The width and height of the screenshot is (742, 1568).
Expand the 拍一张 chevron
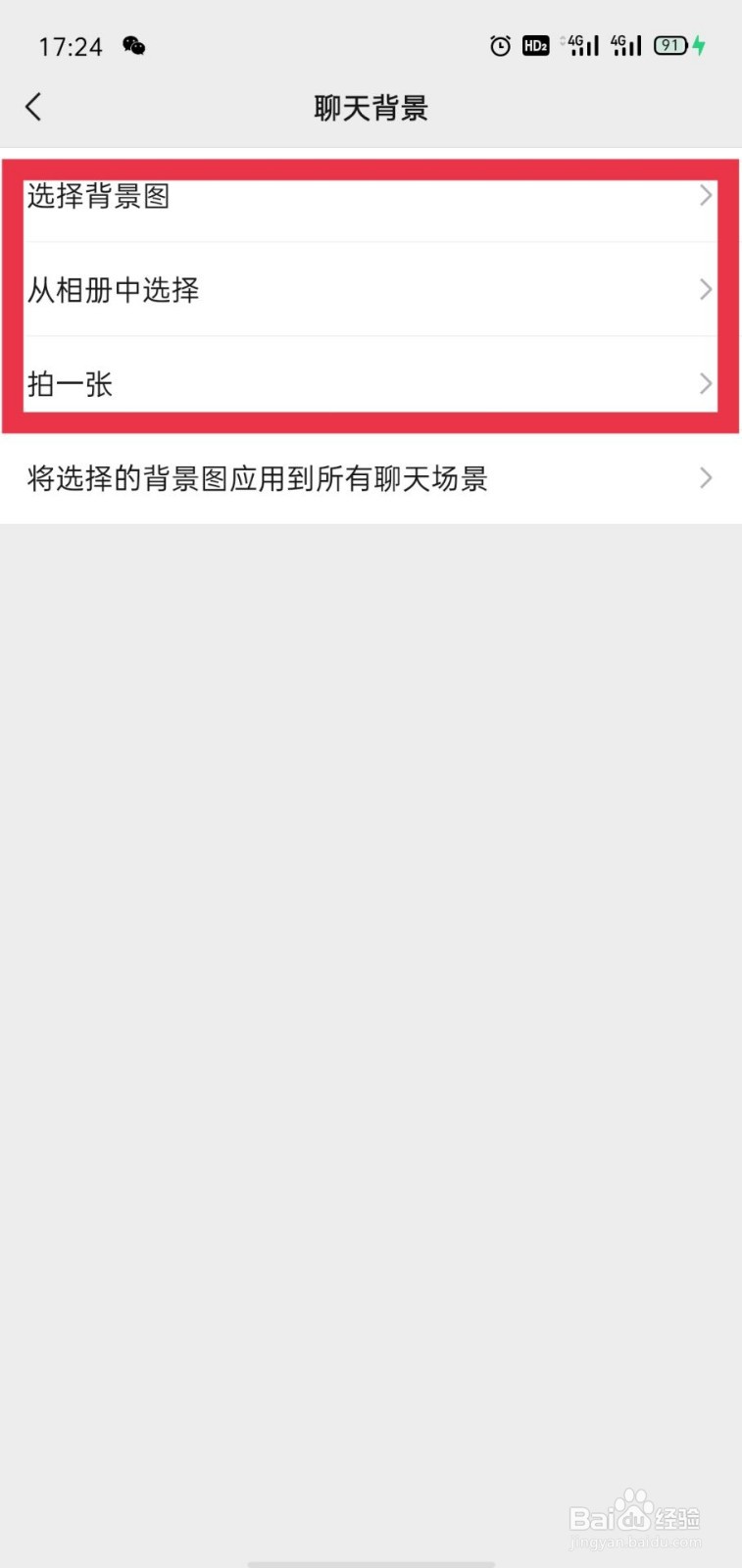706,383
